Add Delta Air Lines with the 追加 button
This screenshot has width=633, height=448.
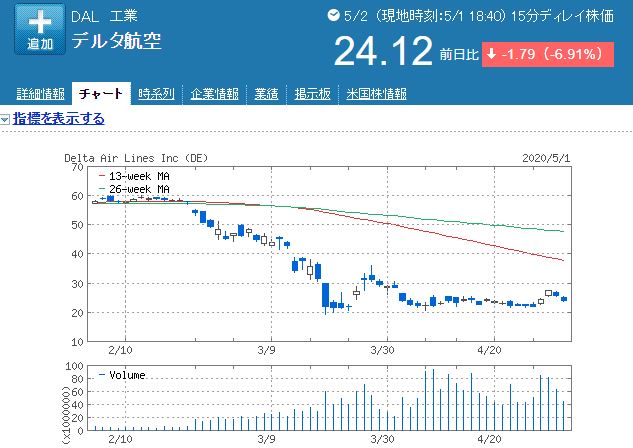(x=39, y=32)
